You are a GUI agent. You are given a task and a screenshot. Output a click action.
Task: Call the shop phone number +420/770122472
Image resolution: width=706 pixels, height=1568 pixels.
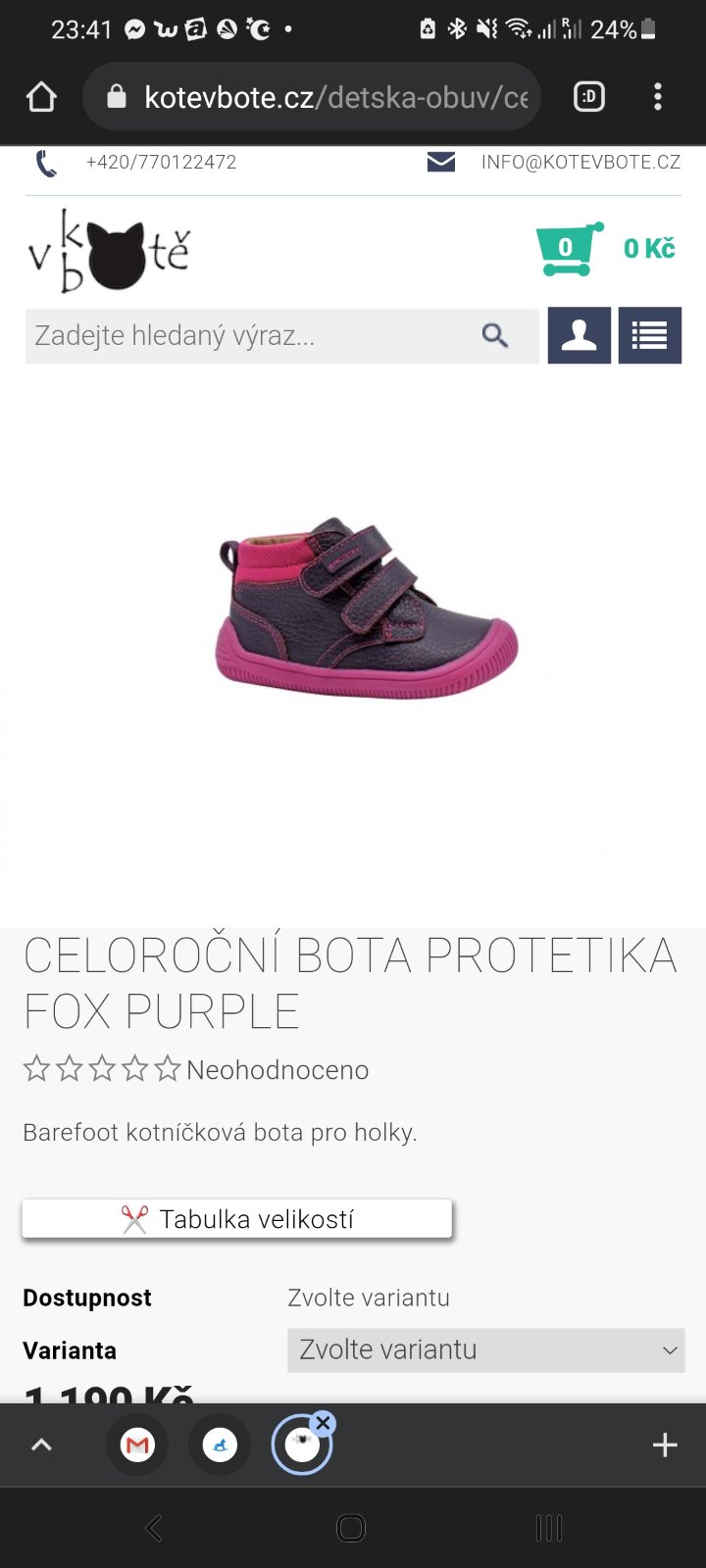click(161, 163)
